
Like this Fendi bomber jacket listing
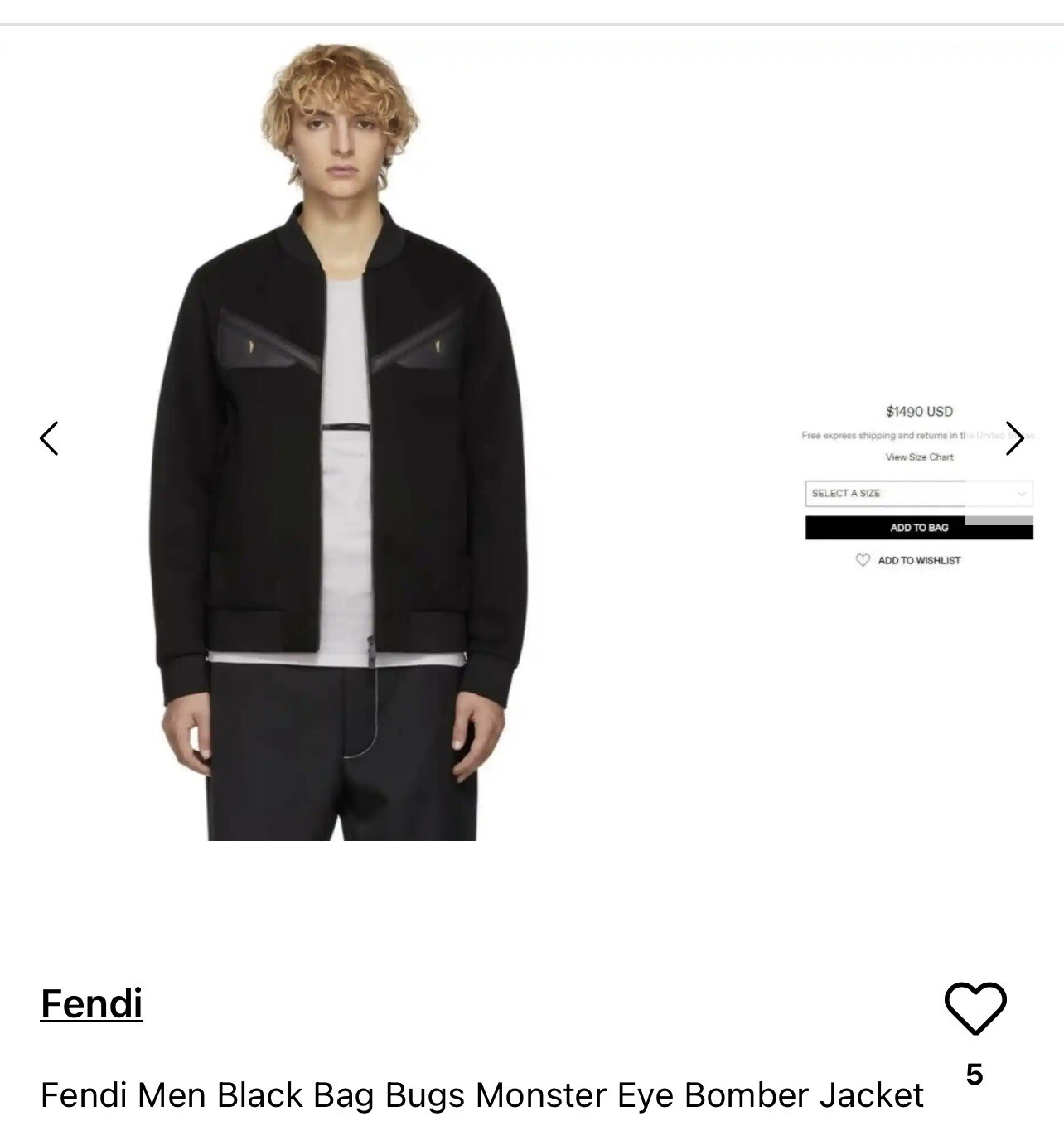[975, 1008]
